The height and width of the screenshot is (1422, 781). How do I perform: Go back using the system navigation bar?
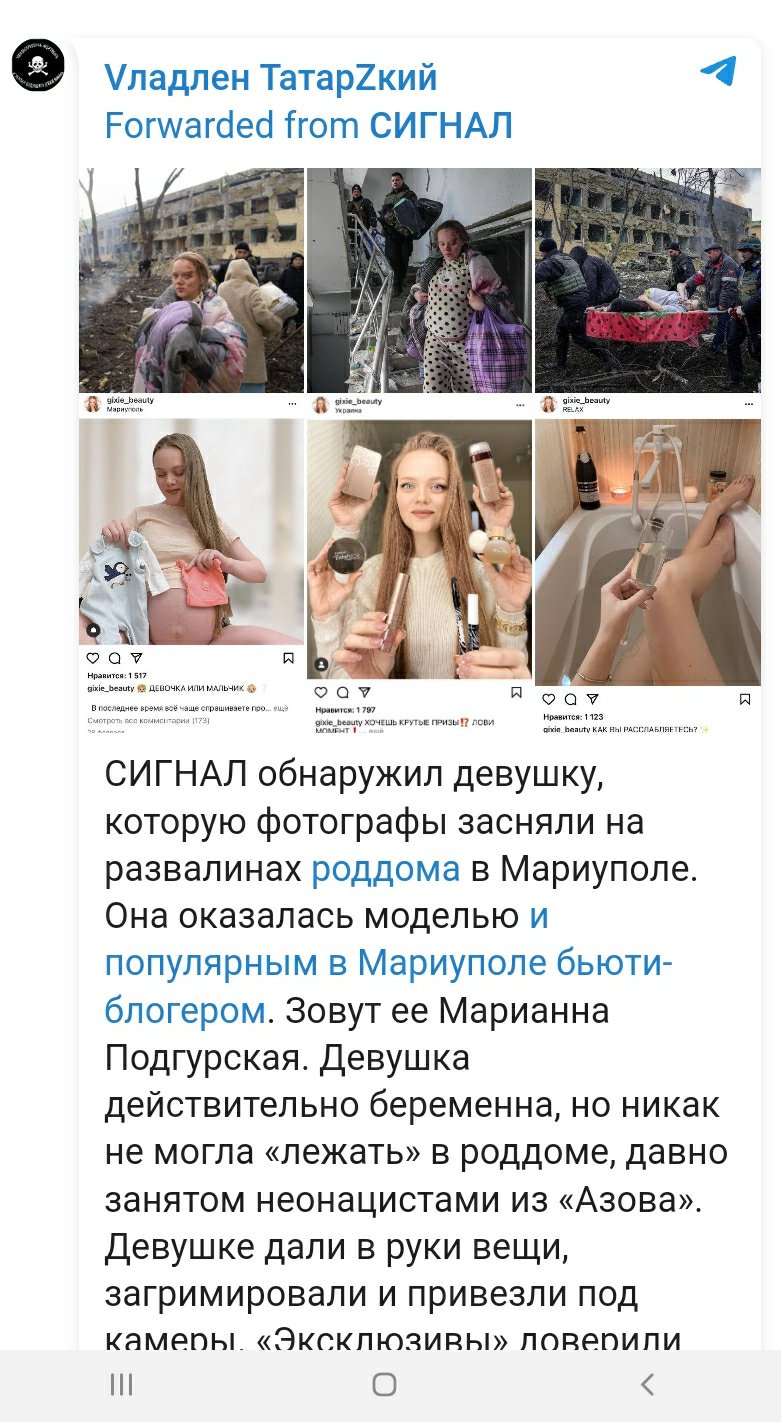point(647,1384)
